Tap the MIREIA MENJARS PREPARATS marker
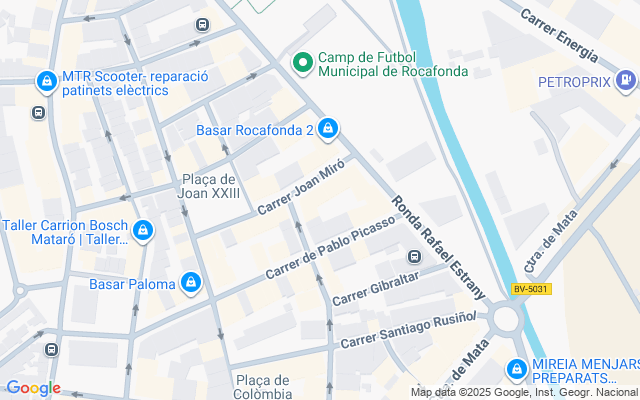The image size is (640, 400). tap(518, 370)
